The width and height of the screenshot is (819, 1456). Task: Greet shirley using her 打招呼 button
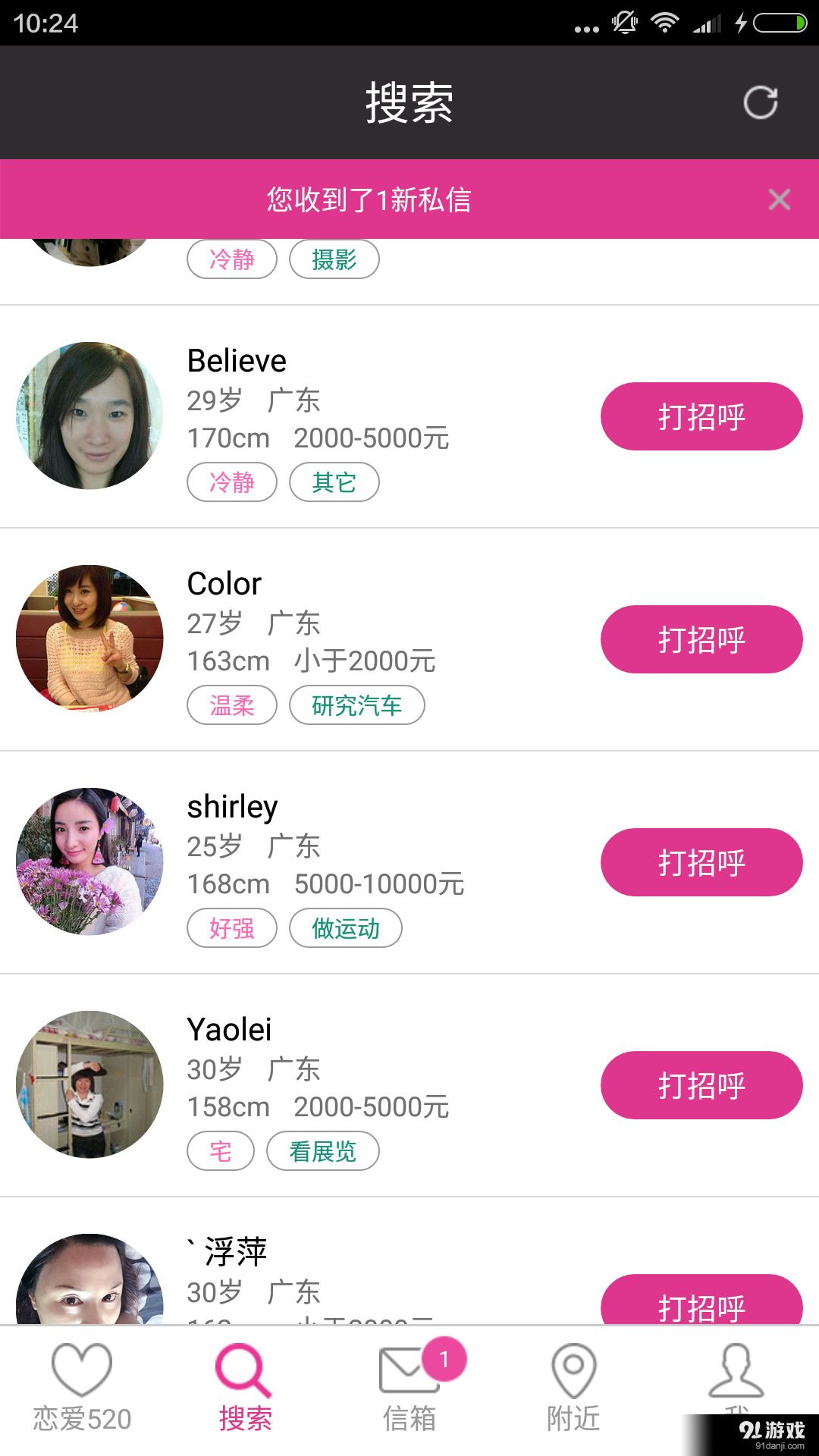701,861
